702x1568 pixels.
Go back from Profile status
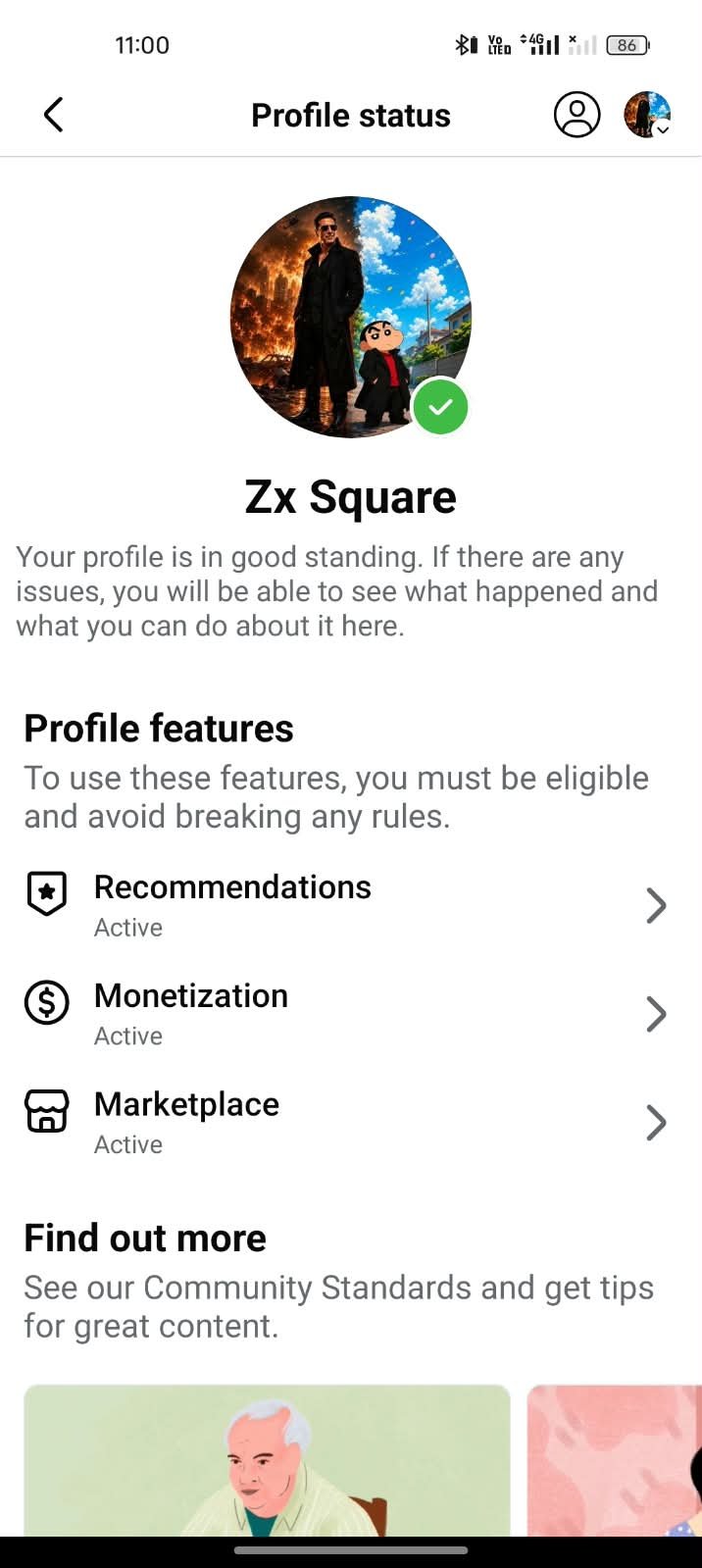click(x=54, y=115)
